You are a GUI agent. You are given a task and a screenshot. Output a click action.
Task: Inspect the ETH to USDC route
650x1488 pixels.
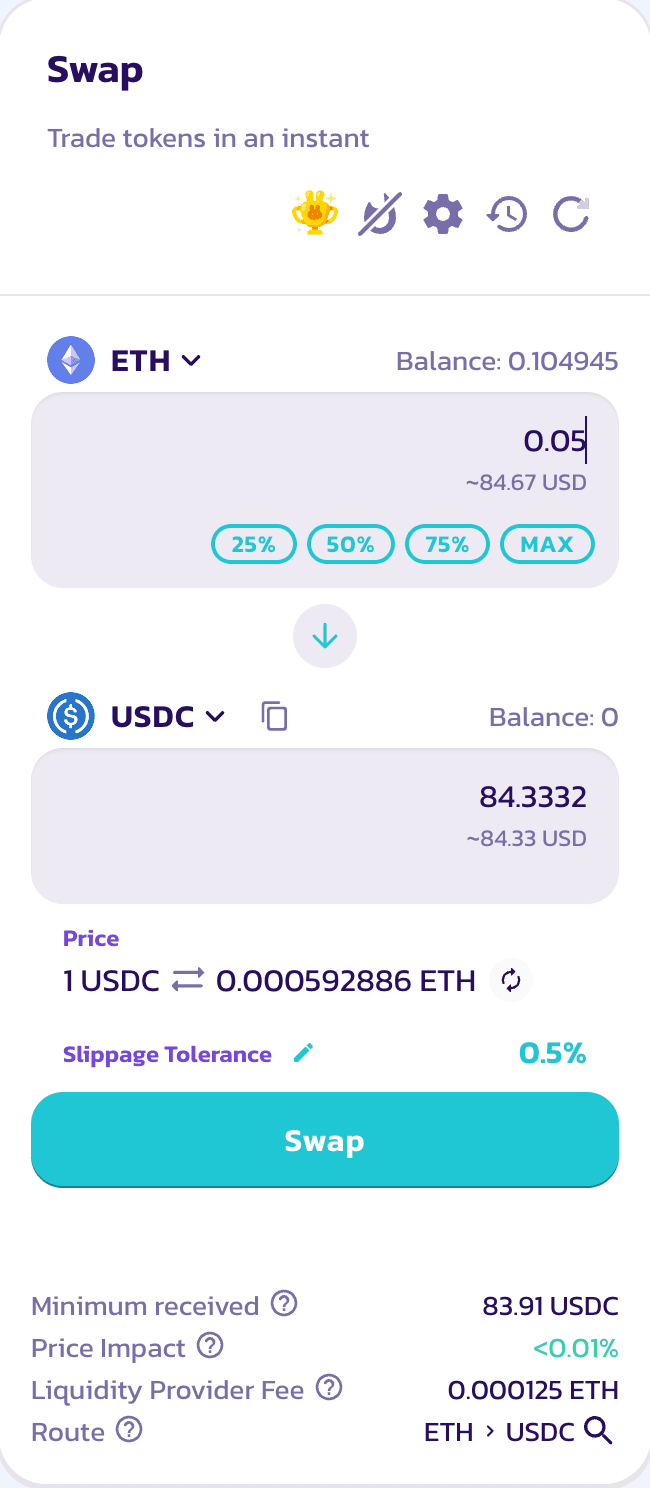[597, 1432]
